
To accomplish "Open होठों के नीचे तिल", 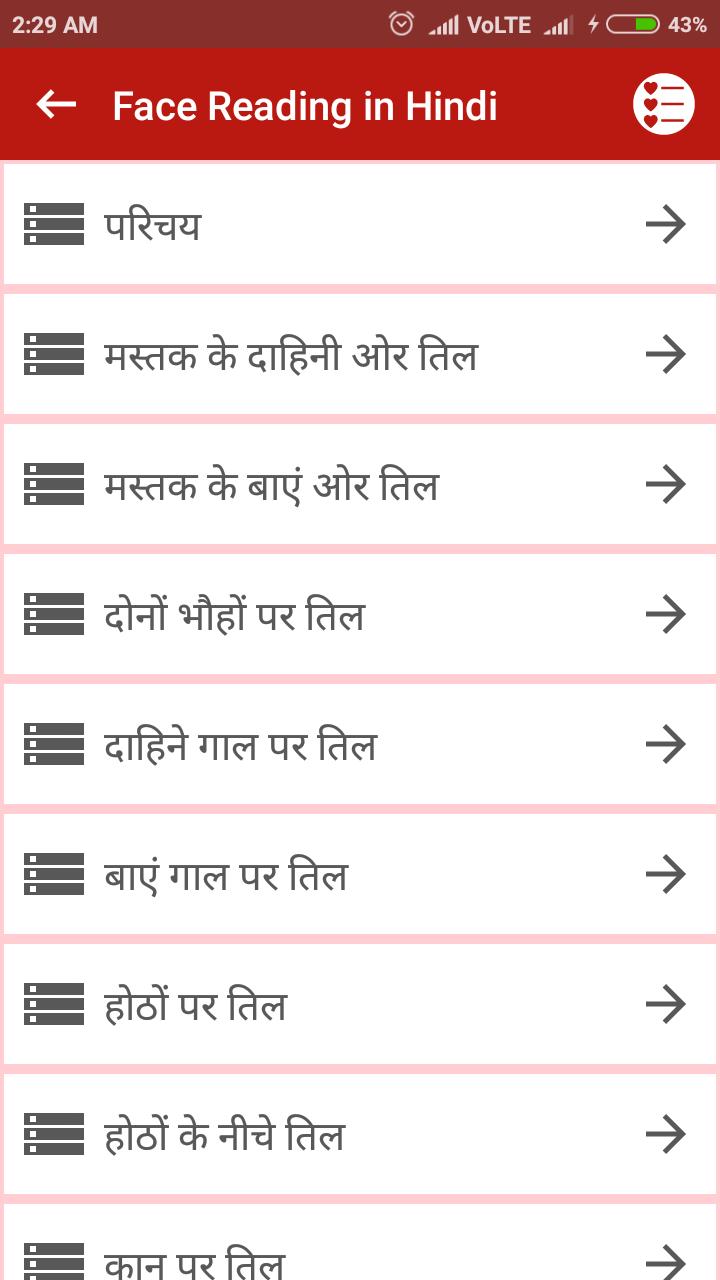I will tap(360, 1134).
